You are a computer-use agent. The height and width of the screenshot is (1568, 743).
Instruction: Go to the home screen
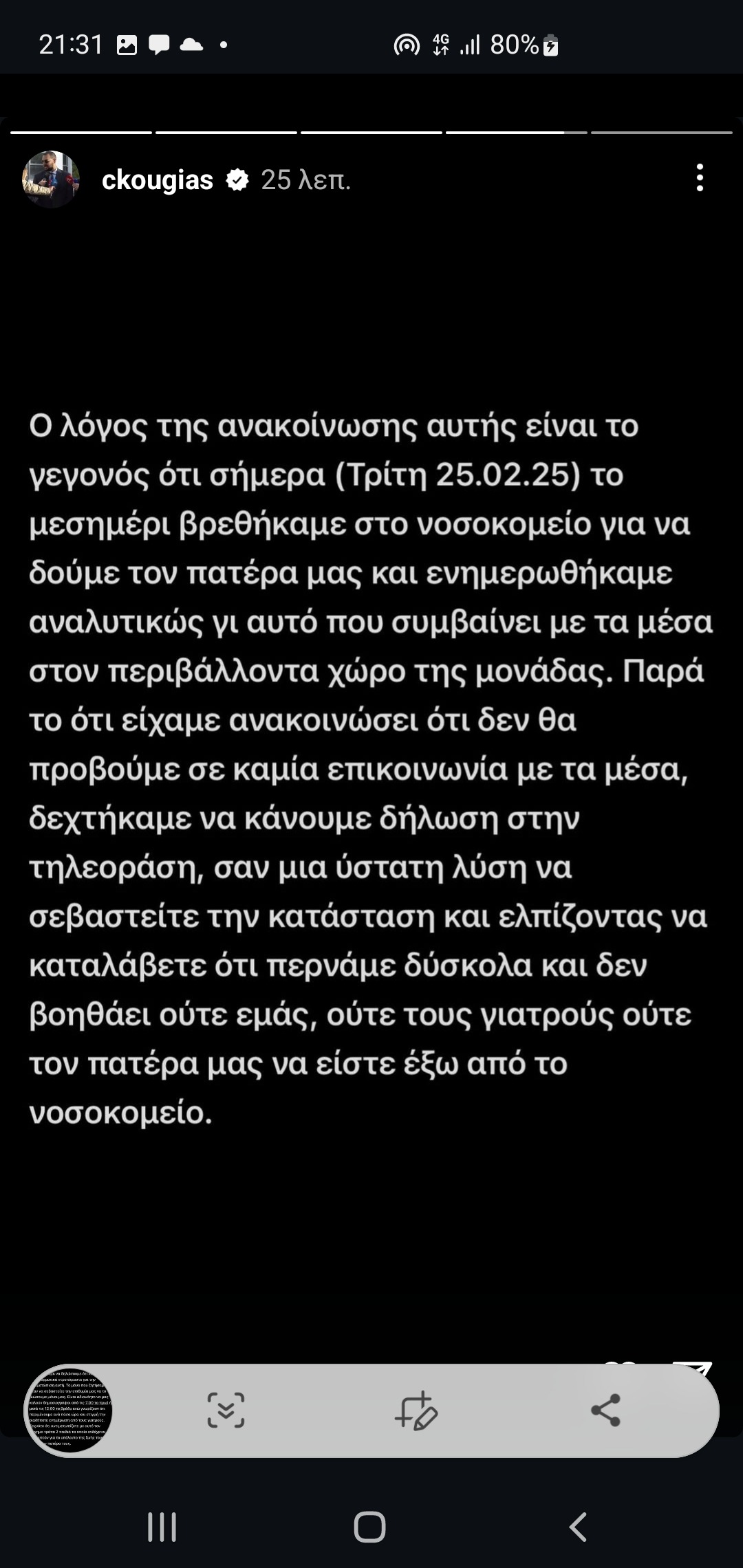click(369, 1527)
